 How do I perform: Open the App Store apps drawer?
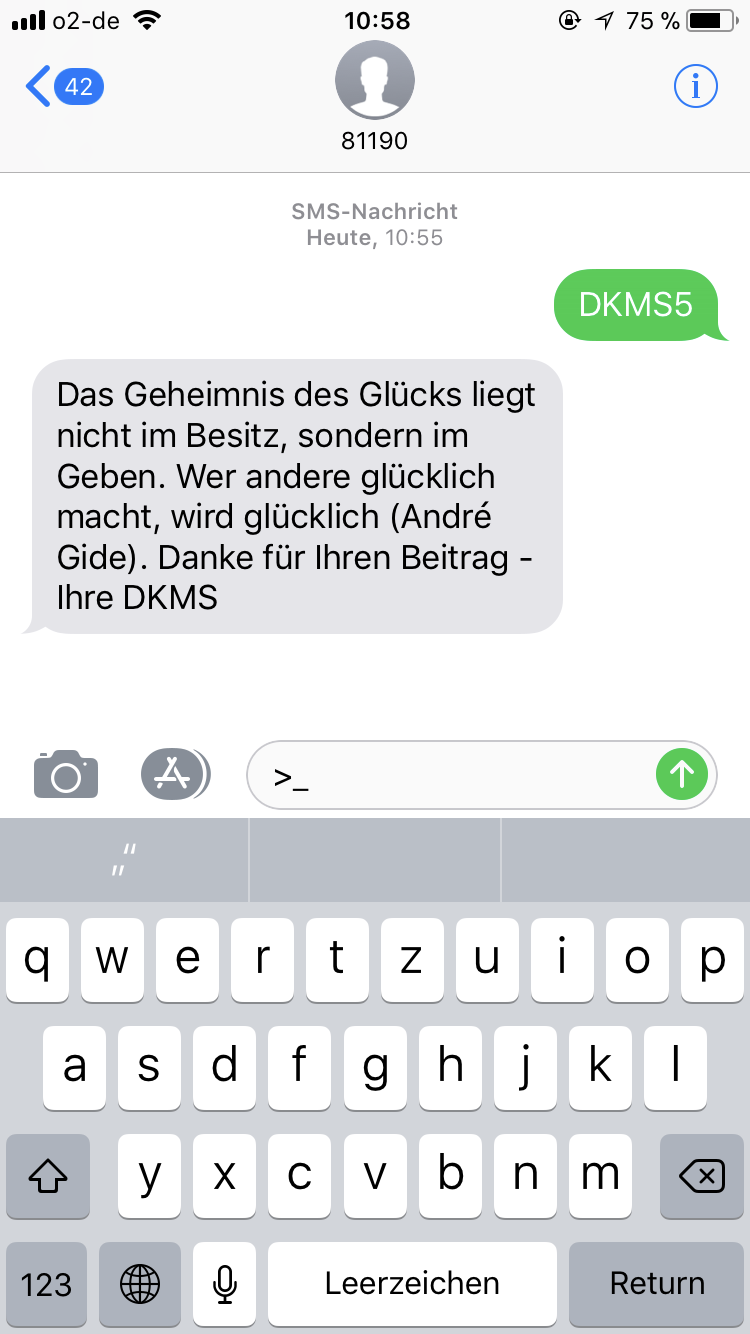coord(175,773)
